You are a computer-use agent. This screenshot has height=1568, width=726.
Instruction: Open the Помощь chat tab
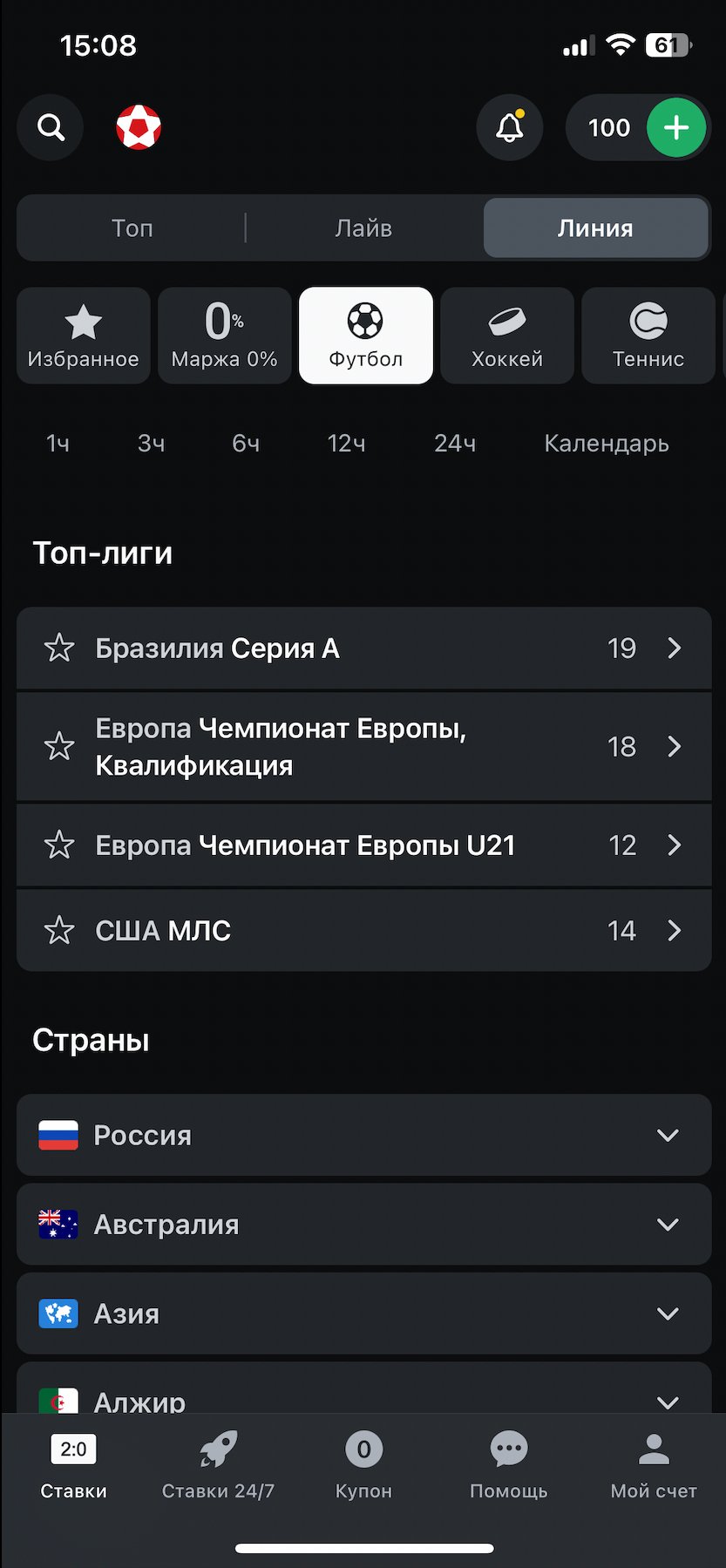click(509, 1466)
